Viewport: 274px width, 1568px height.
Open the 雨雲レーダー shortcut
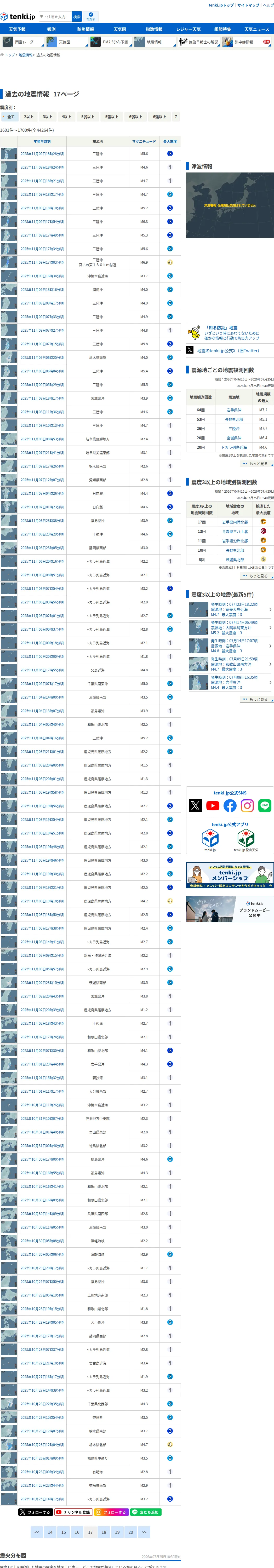(x=22, y=42)
